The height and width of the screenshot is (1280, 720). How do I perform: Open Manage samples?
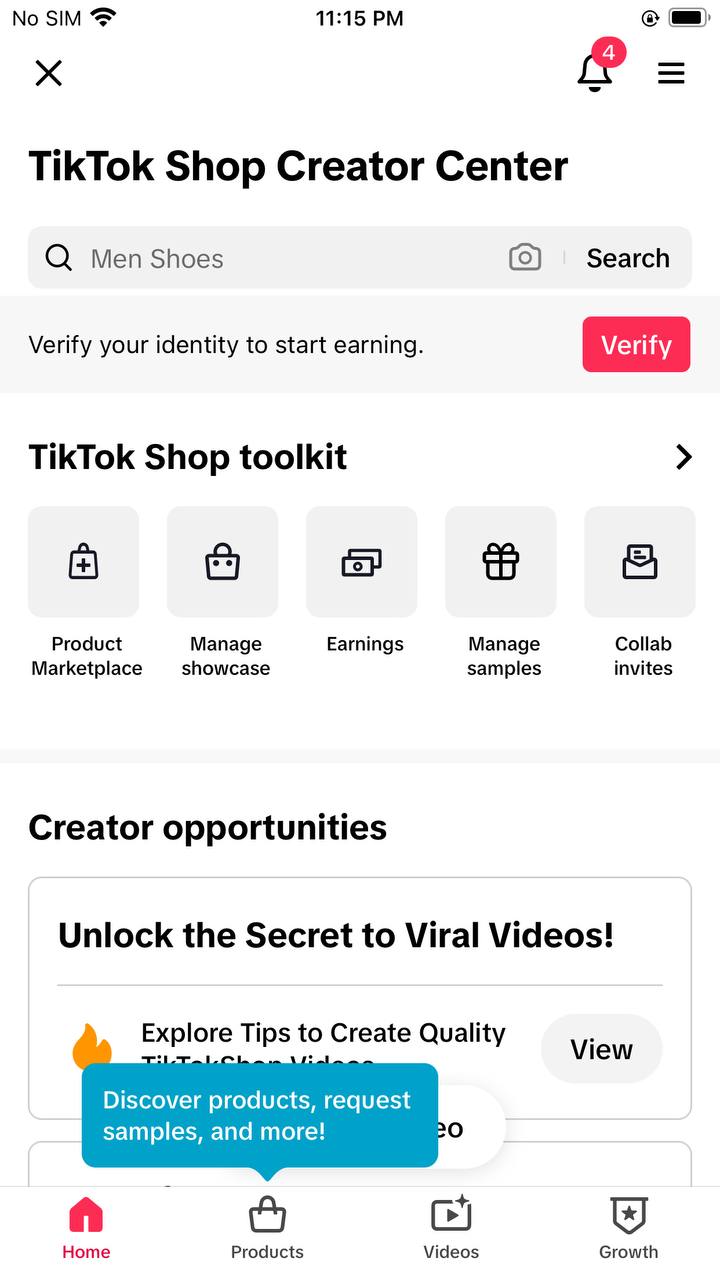click(502, 592)
